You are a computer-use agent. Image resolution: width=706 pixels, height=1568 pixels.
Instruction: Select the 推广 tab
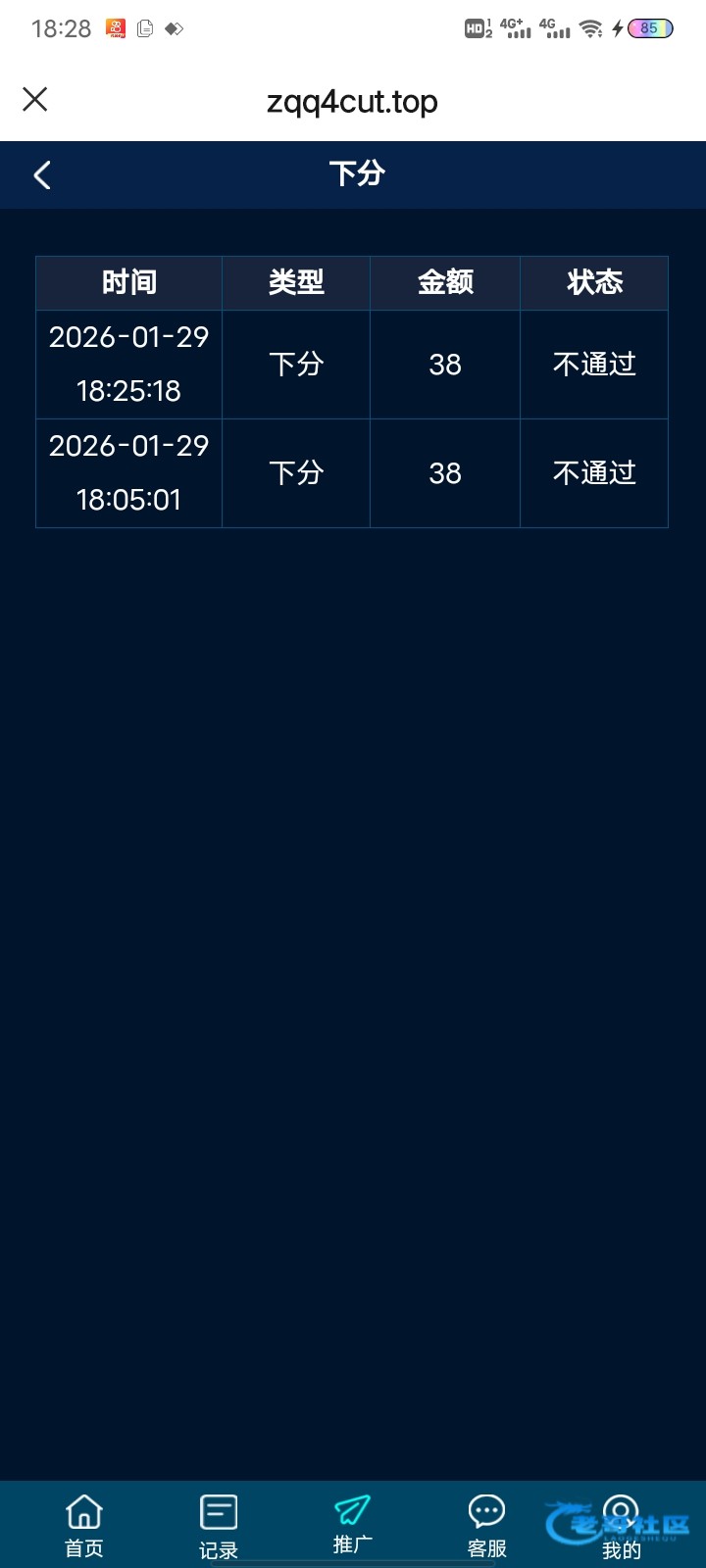[353, 1525]
